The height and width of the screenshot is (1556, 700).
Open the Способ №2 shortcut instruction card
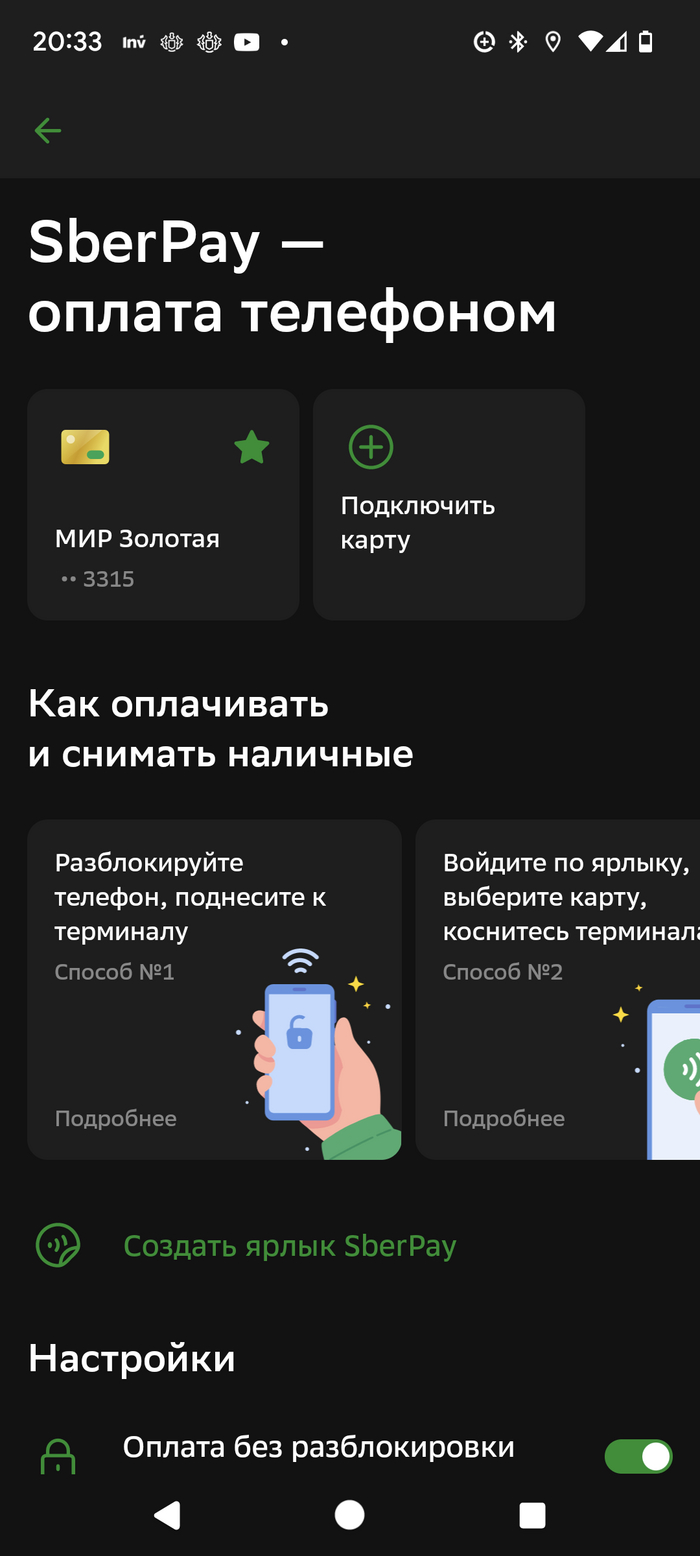click(558, 989)
